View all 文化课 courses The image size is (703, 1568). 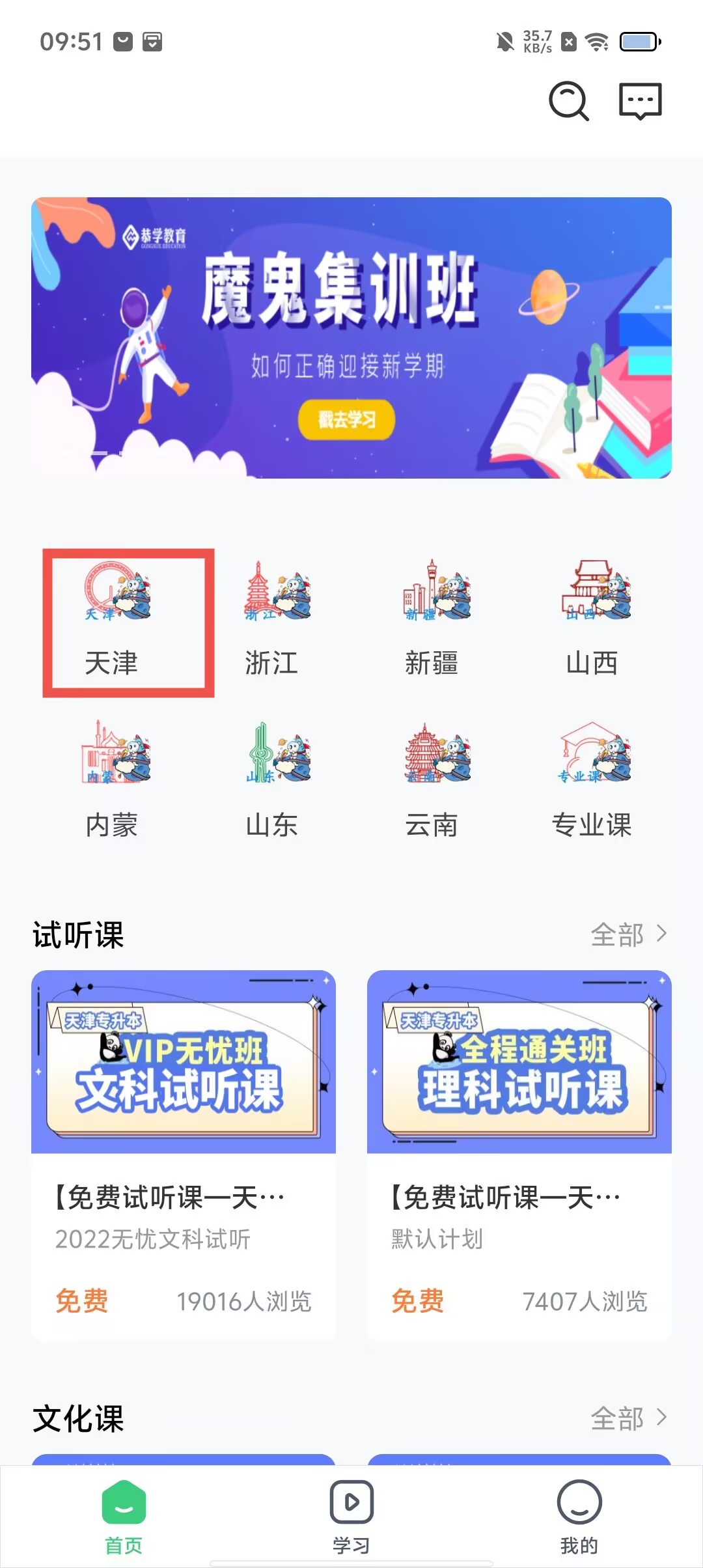(628, 1418)
